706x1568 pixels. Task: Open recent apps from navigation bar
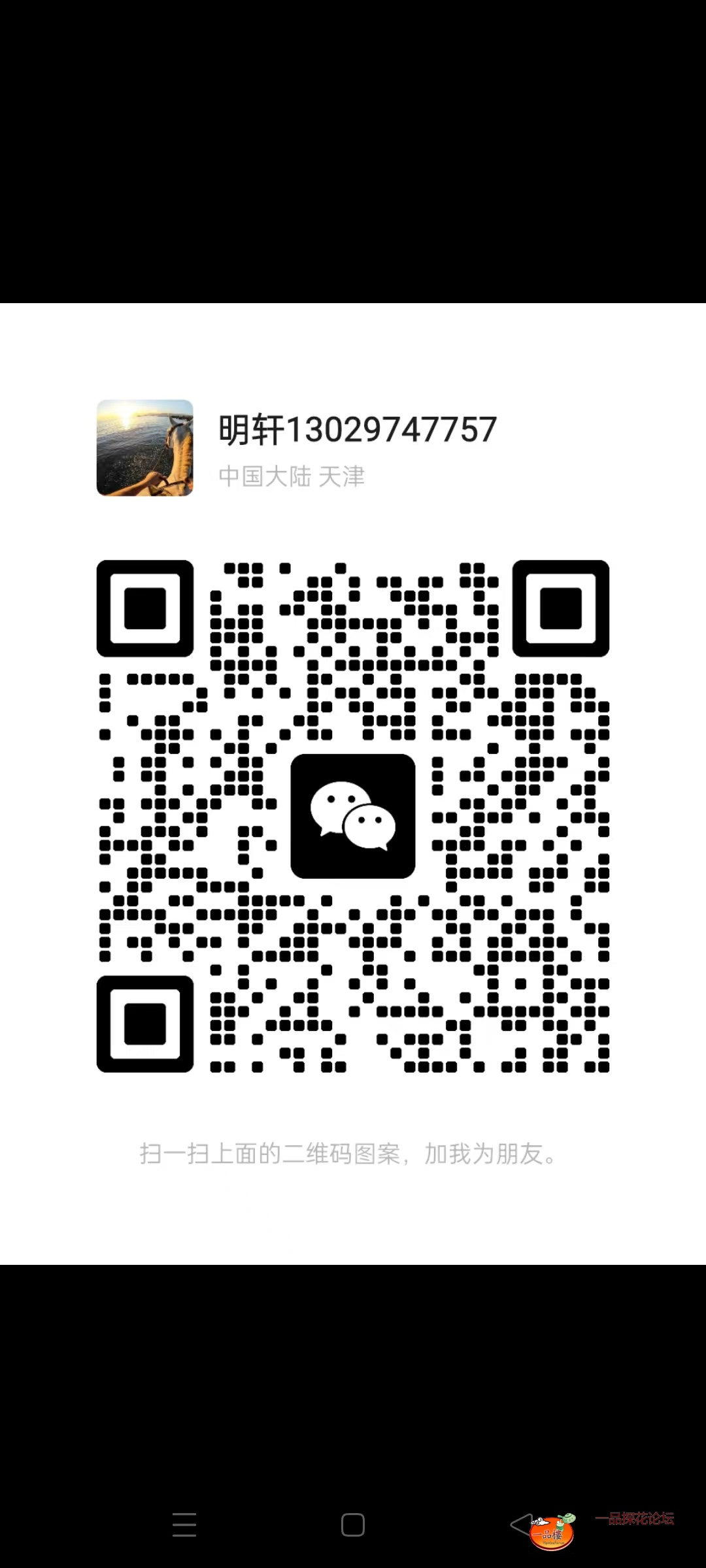(x=184, y=1525)
